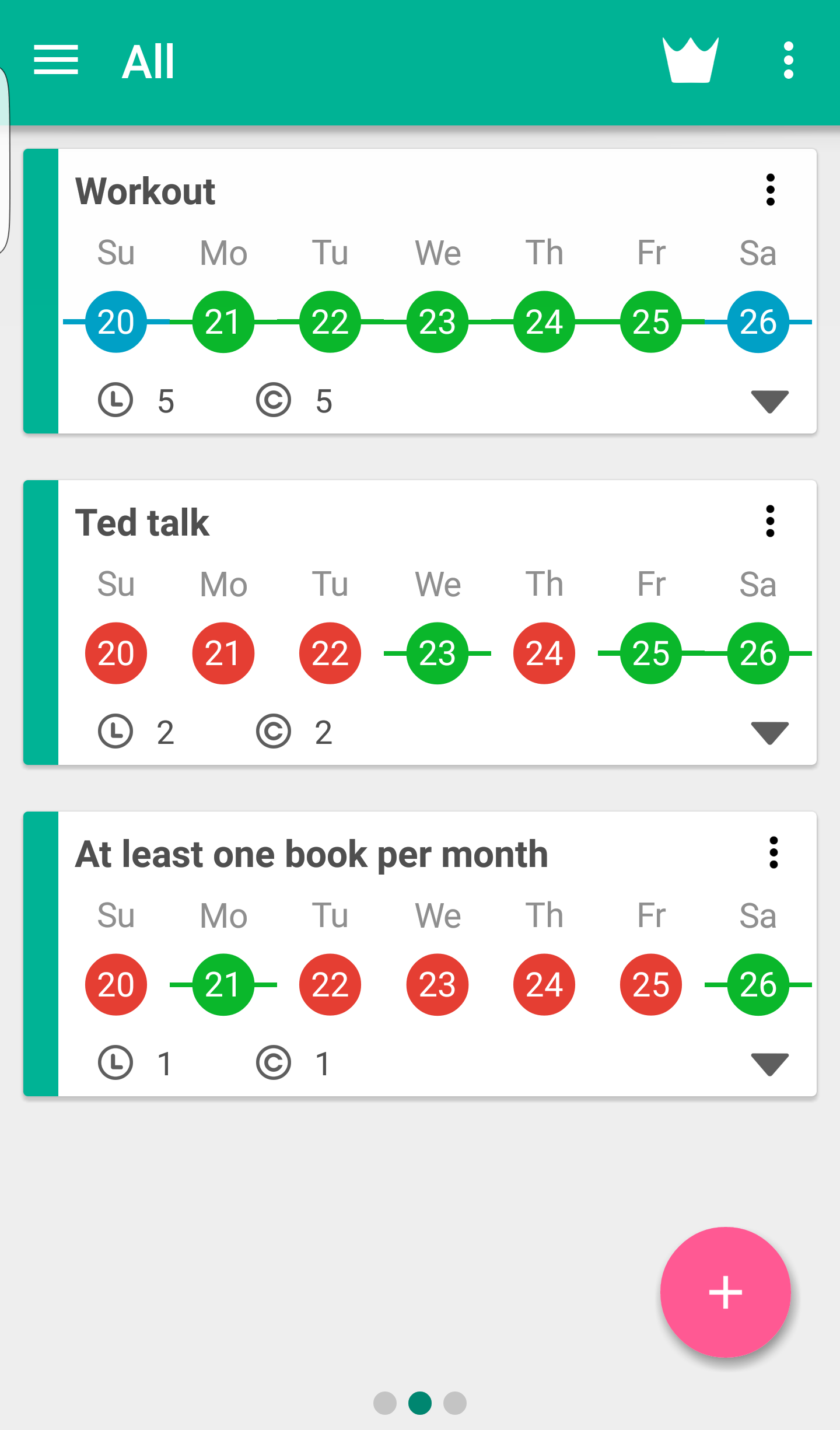
Task: Mark Friday 25 for the book habit
Action: tap(650, 984)
